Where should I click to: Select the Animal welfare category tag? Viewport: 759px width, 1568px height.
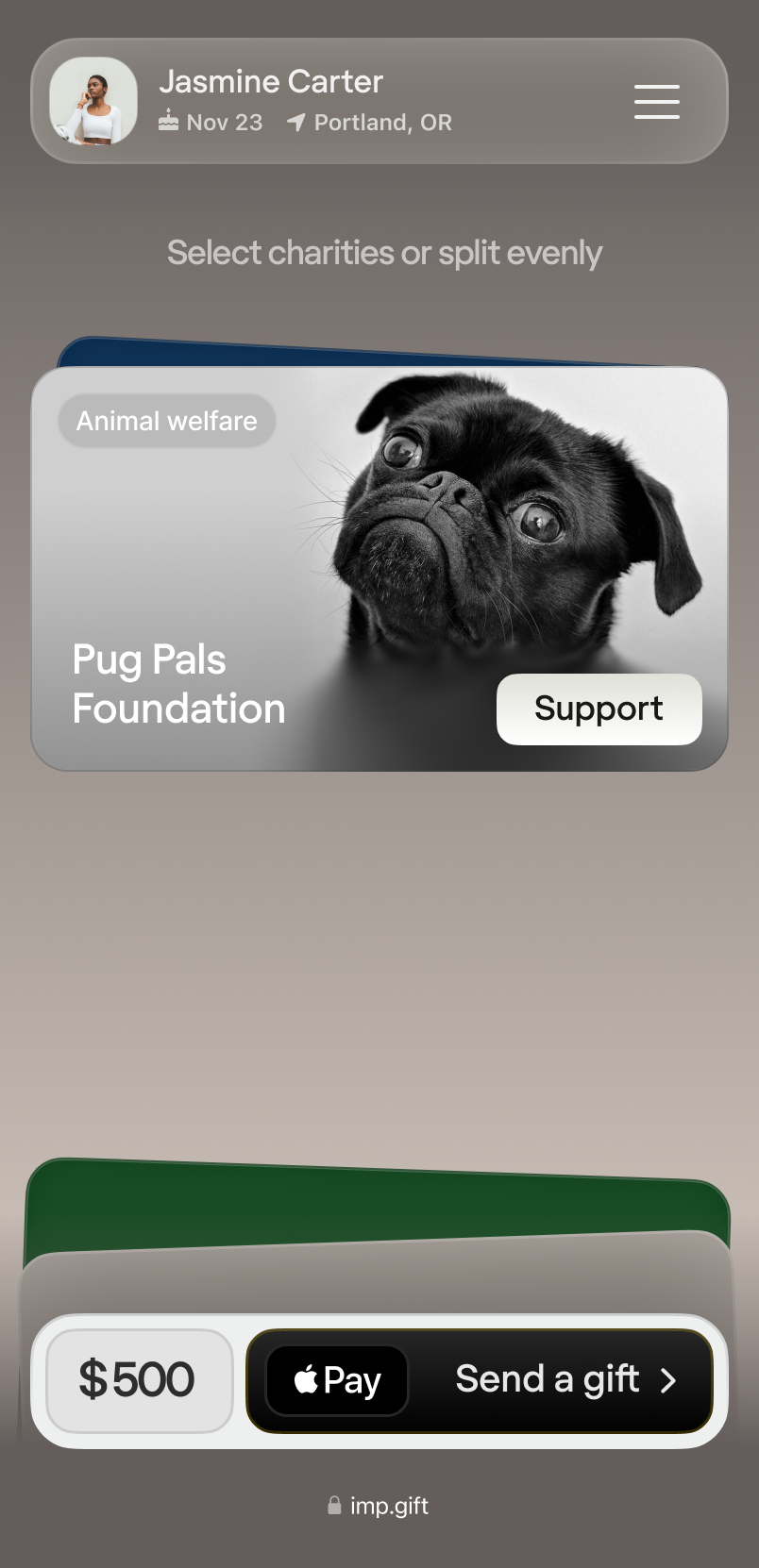166,421
